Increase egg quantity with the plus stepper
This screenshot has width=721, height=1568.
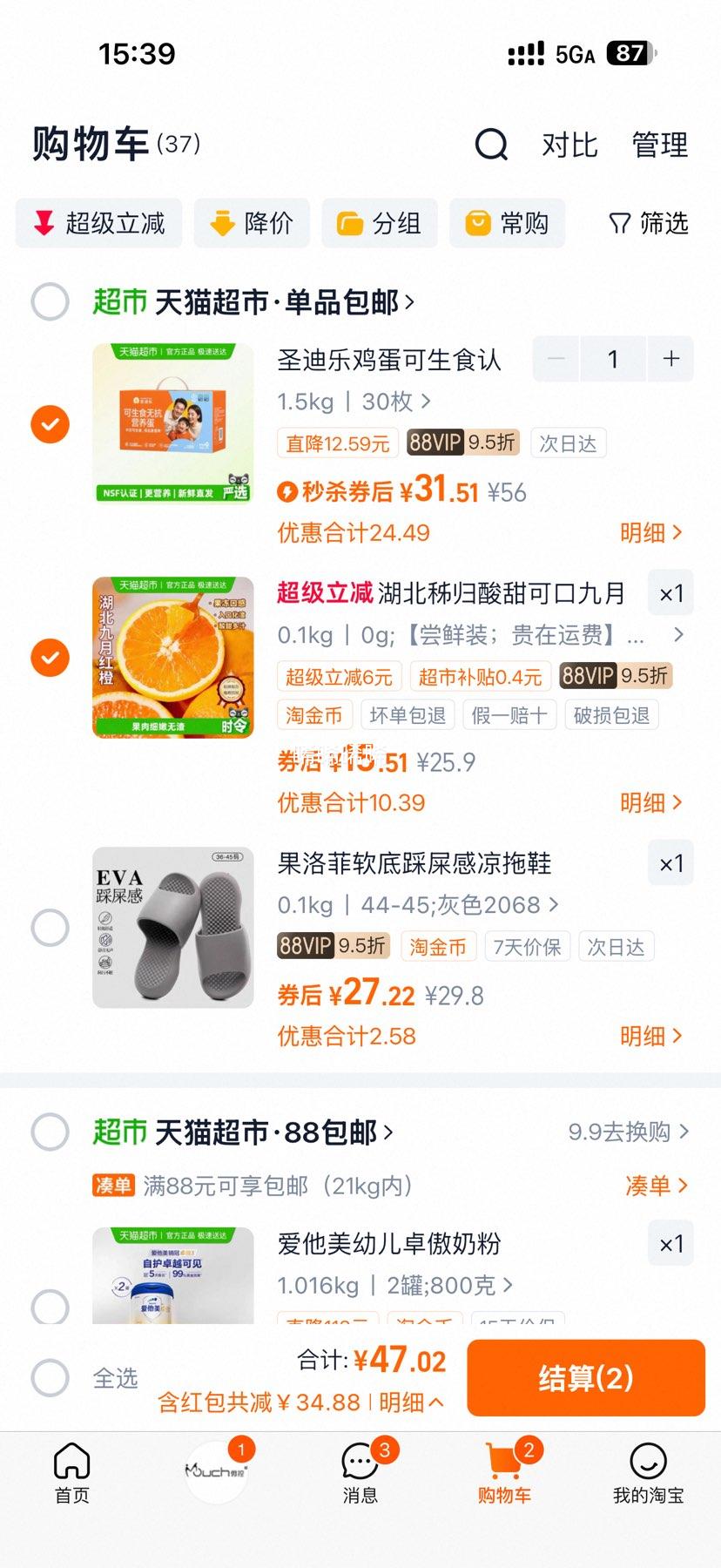tap(670, 359)
